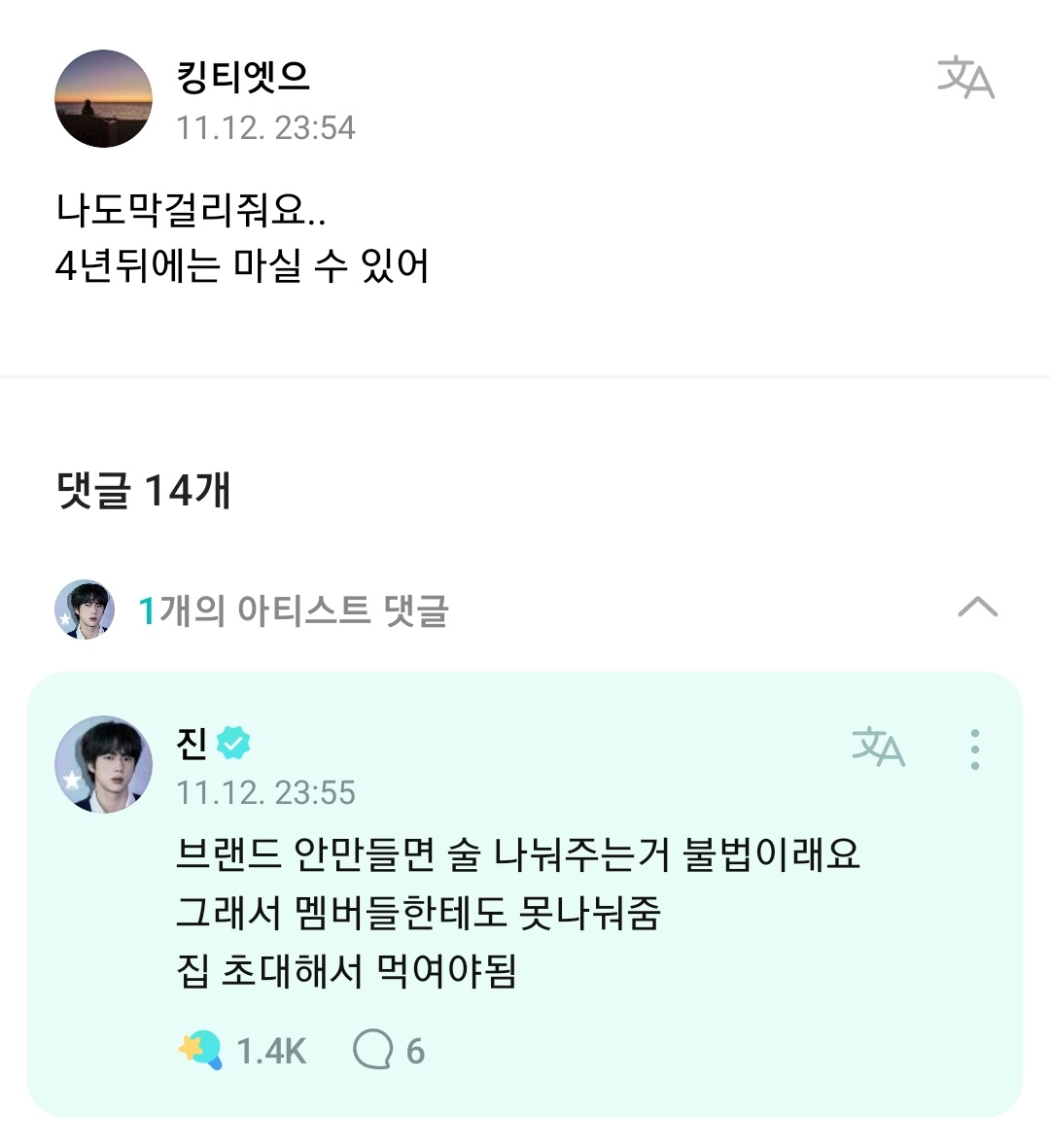
Task: Collapse the artist comments section
Action: (x=977, y=608)
